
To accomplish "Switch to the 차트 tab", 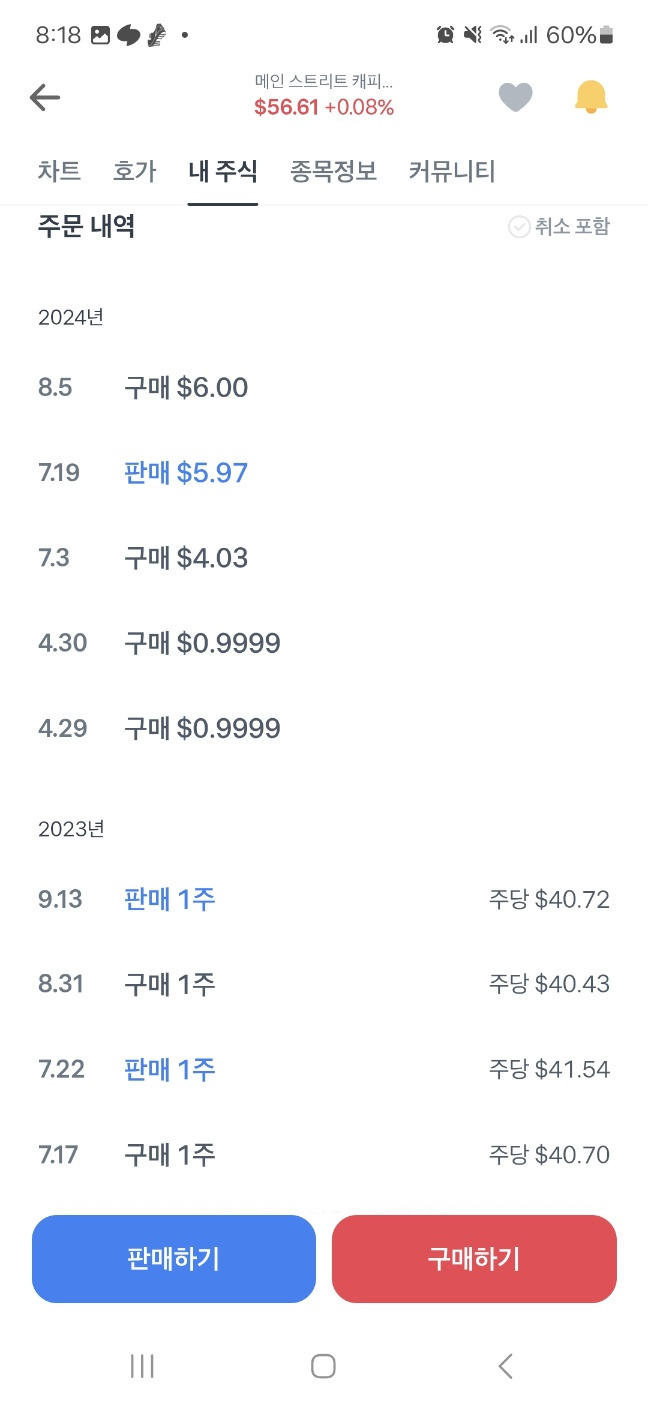I will 59,171.
